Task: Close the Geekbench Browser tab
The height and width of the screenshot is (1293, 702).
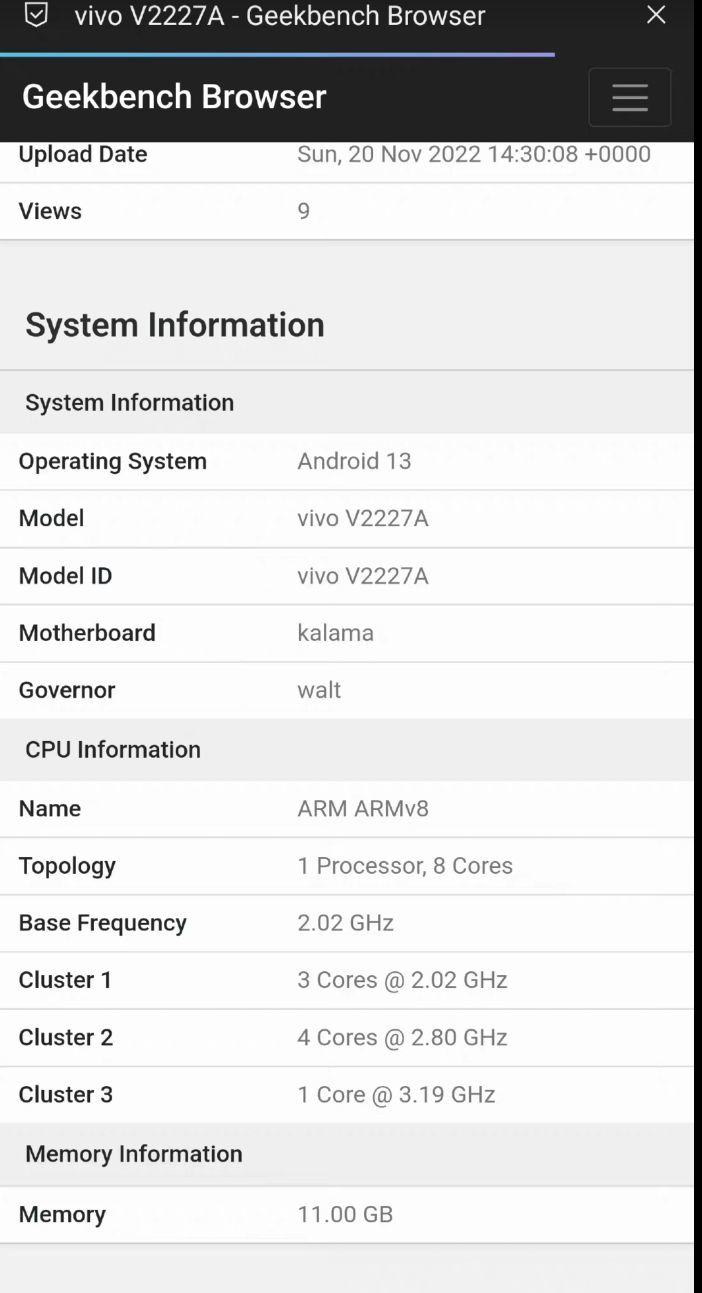Action: point(656,15)
